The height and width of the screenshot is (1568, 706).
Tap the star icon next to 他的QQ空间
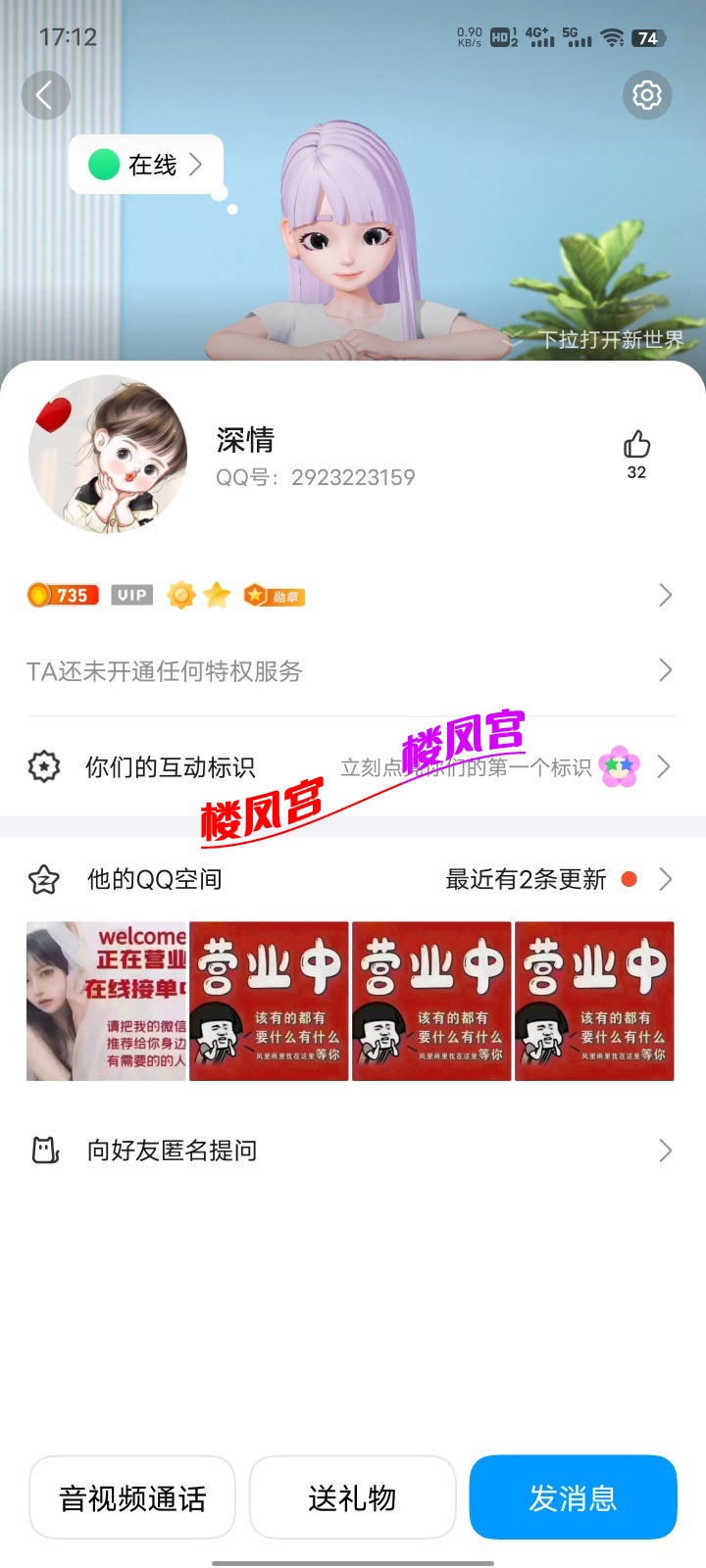[43, 879]
